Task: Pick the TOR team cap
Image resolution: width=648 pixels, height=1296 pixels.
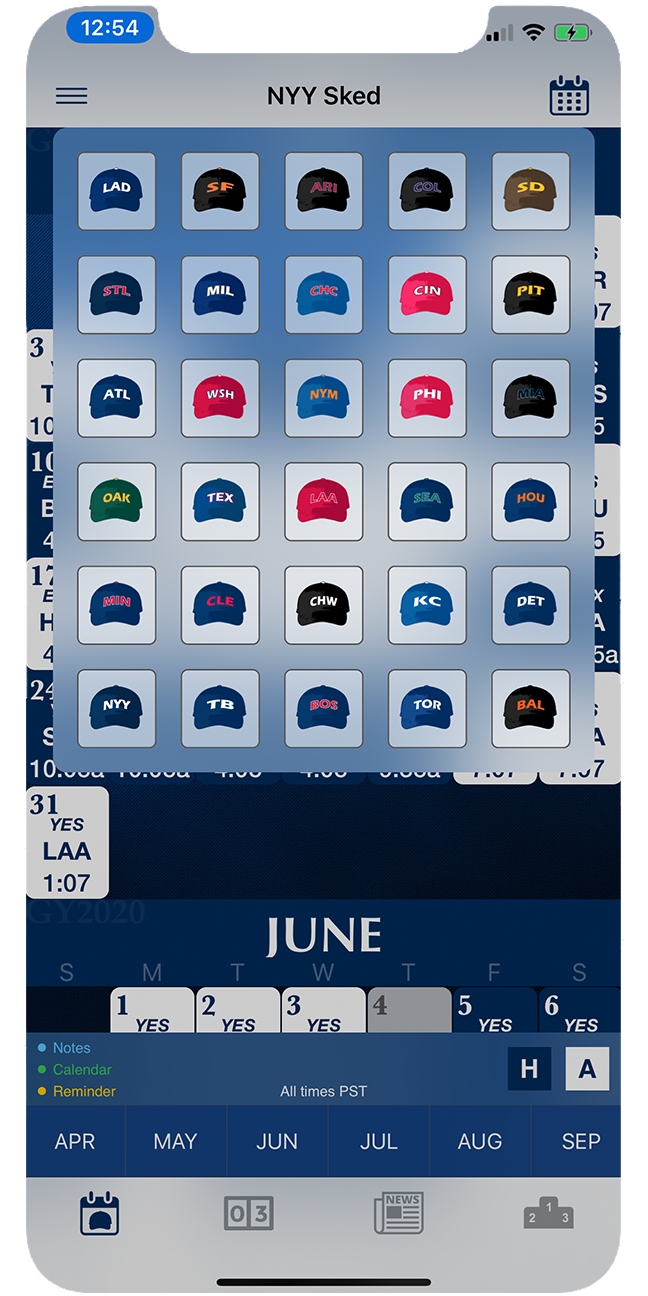Action: pos(427,708)
